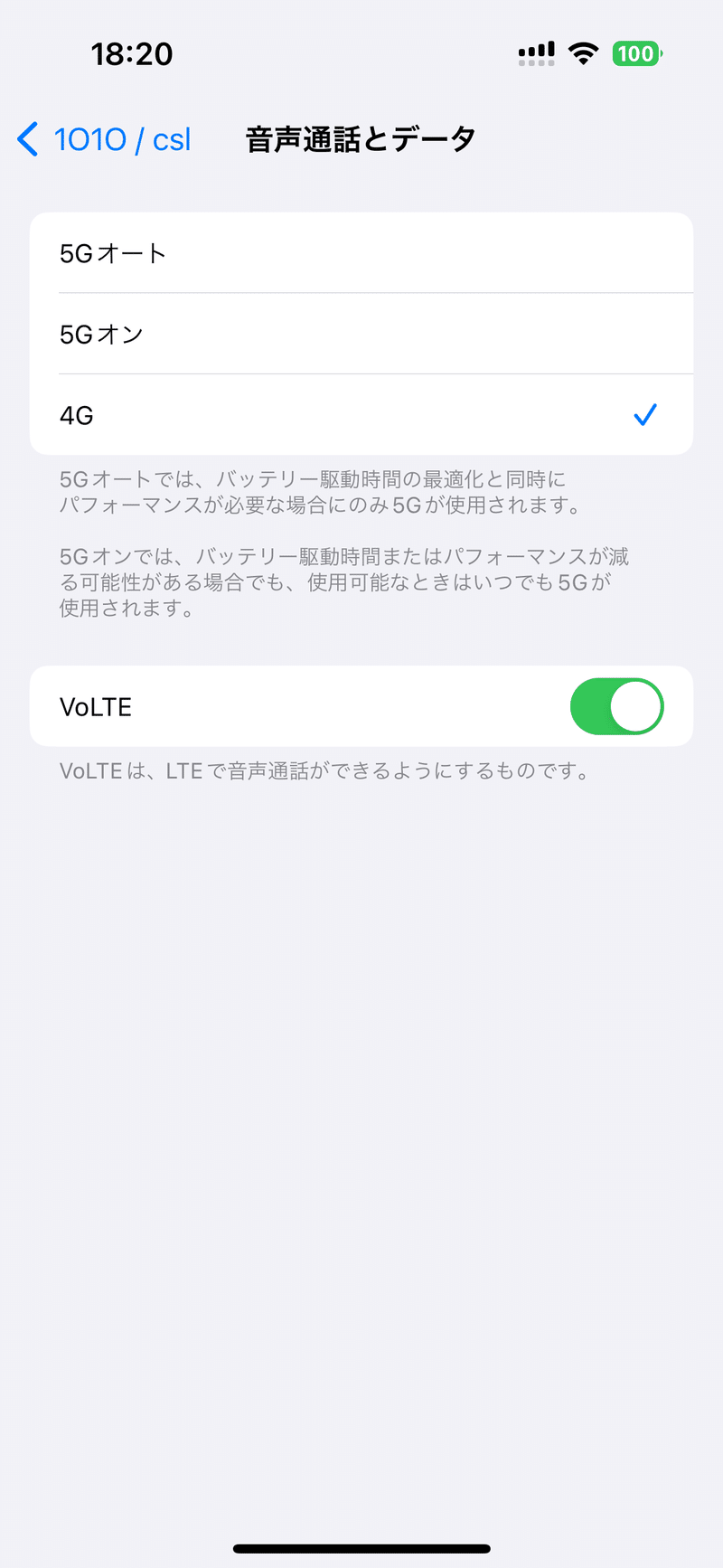Turn off the VoLTE switch
The image size is (723, 1568).
pos(617,706)
